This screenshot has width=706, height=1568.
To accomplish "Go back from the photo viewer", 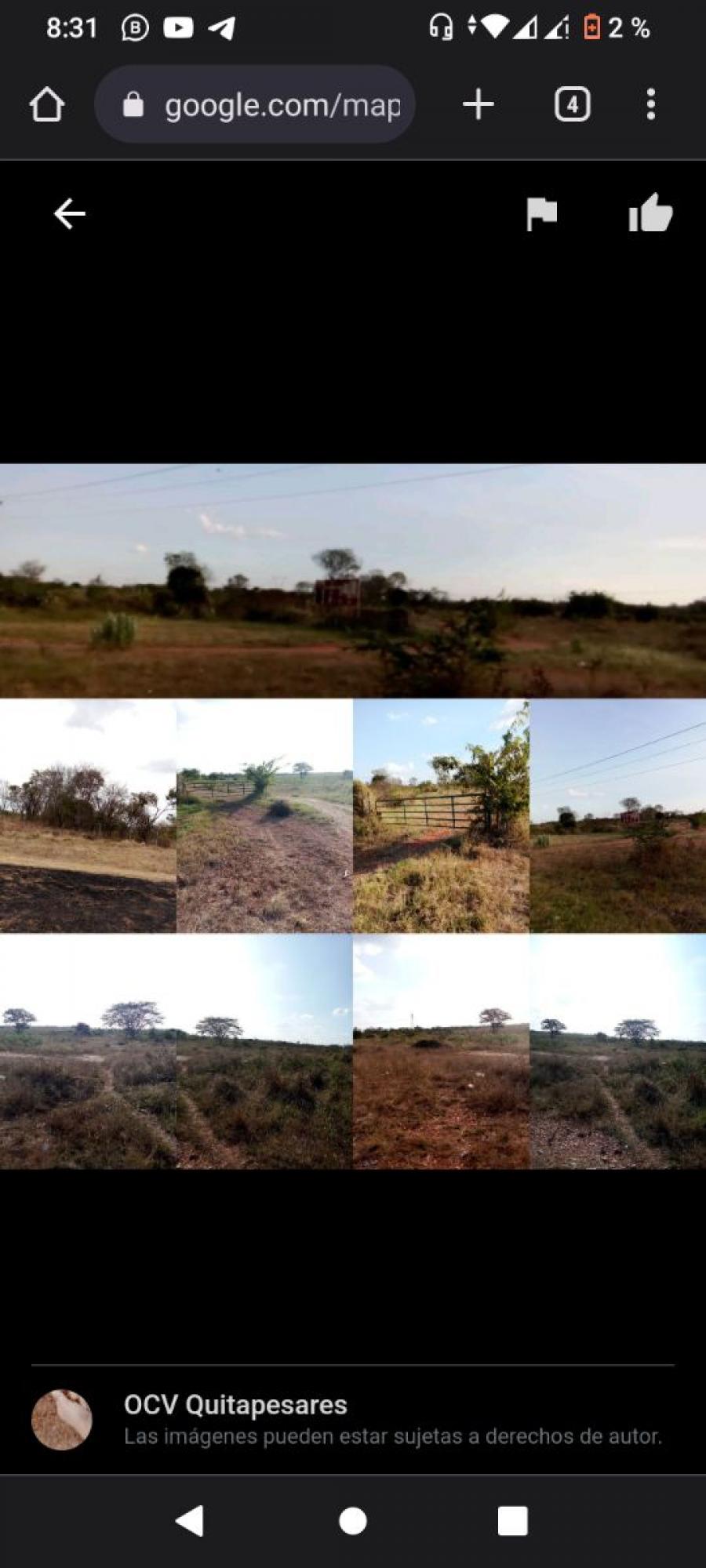I will pyautogui.click(x=69, y=213).
